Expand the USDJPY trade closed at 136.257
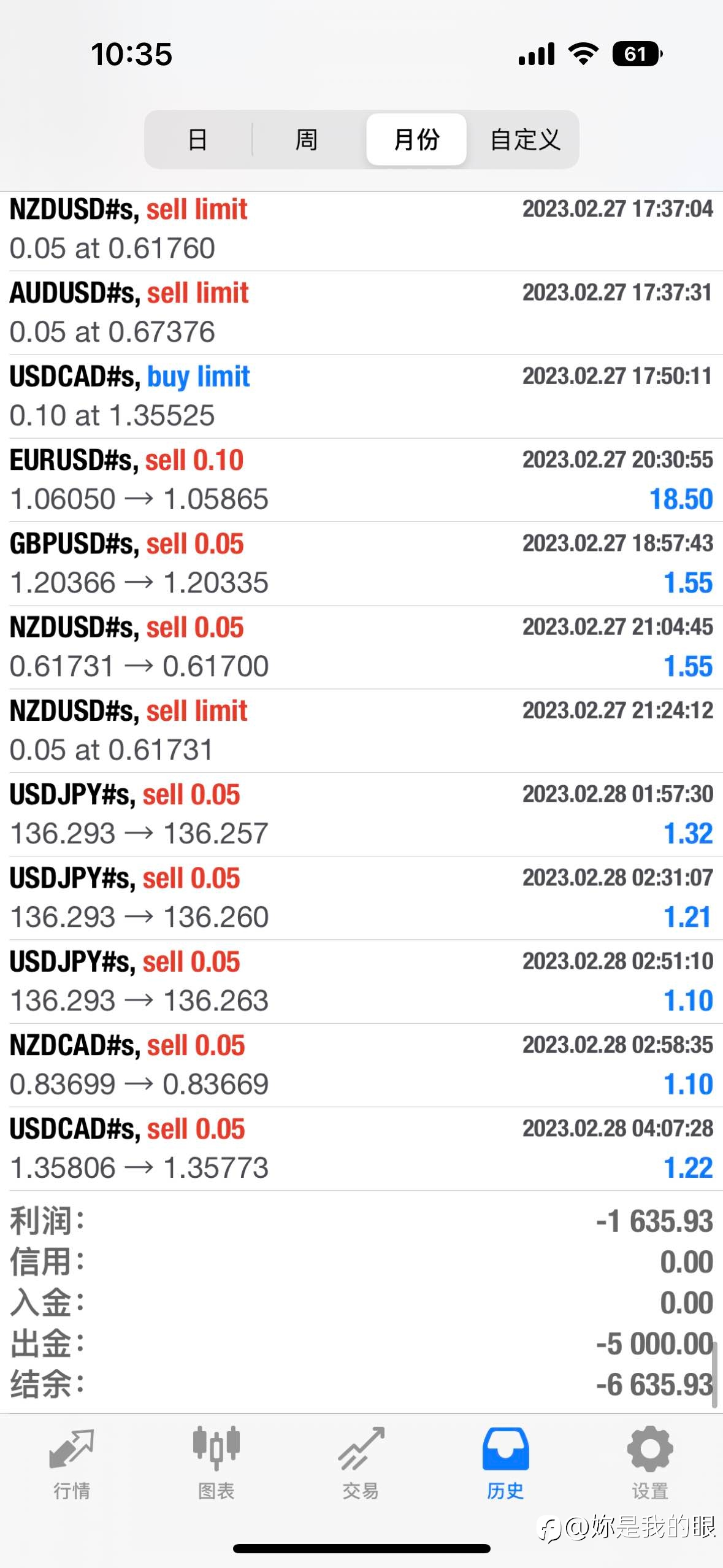This screenshot has height=1568, width=723. 361,815
